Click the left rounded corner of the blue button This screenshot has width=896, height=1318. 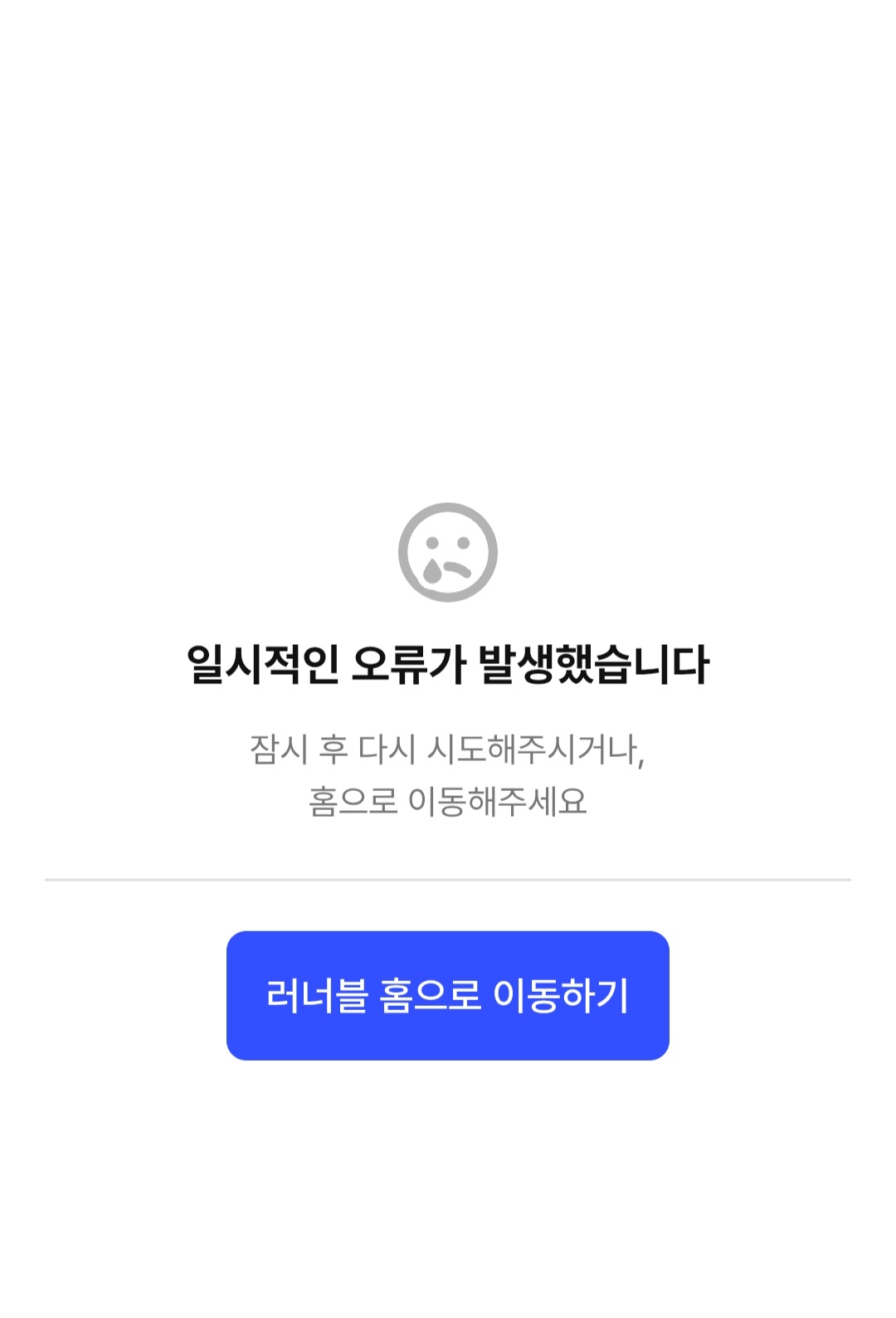pyautogui.click(x=235, y=942)
